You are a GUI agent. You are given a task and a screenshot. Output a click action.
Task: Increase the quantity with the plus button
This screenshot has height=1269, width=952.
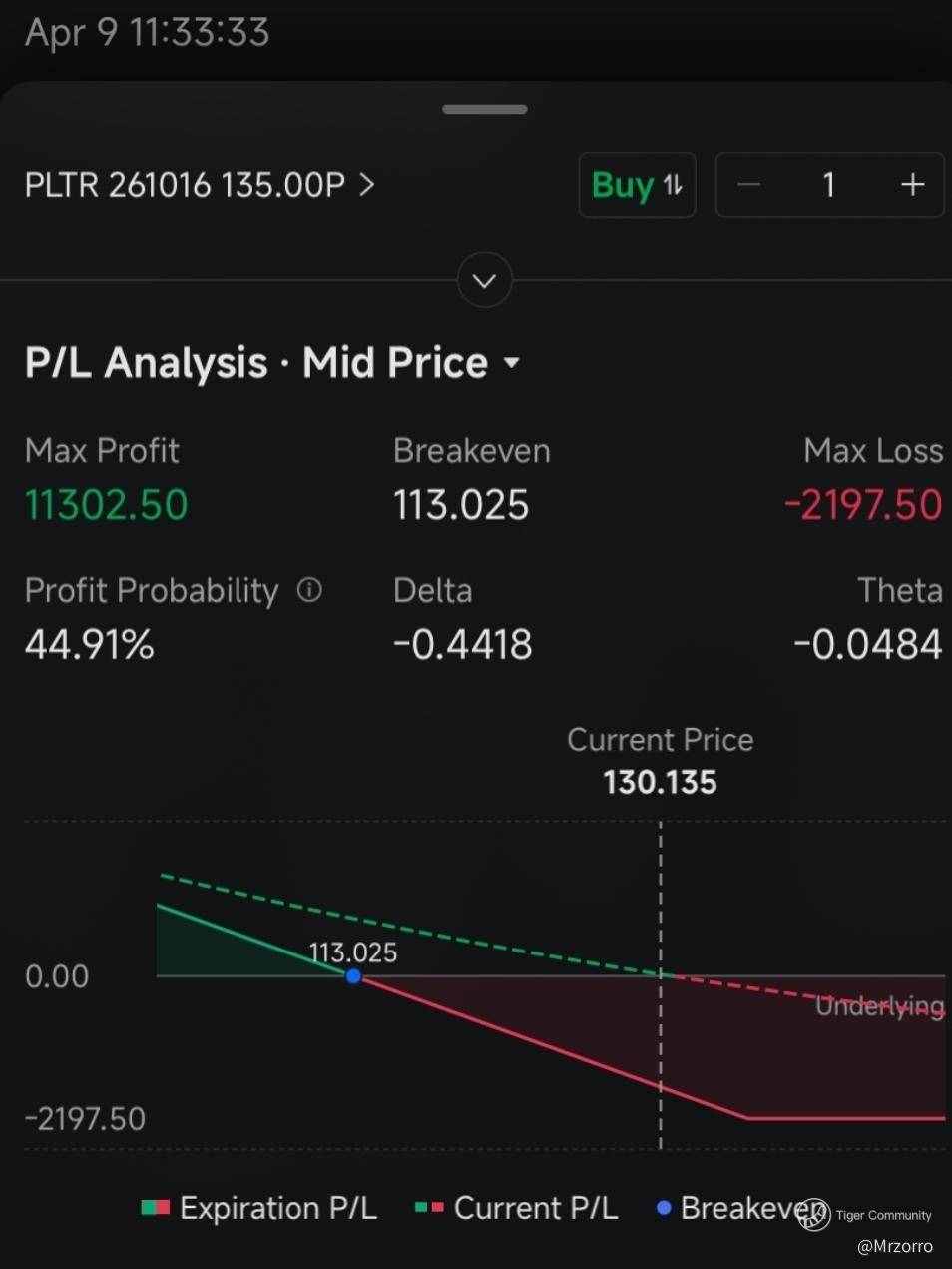coord(912,185)
